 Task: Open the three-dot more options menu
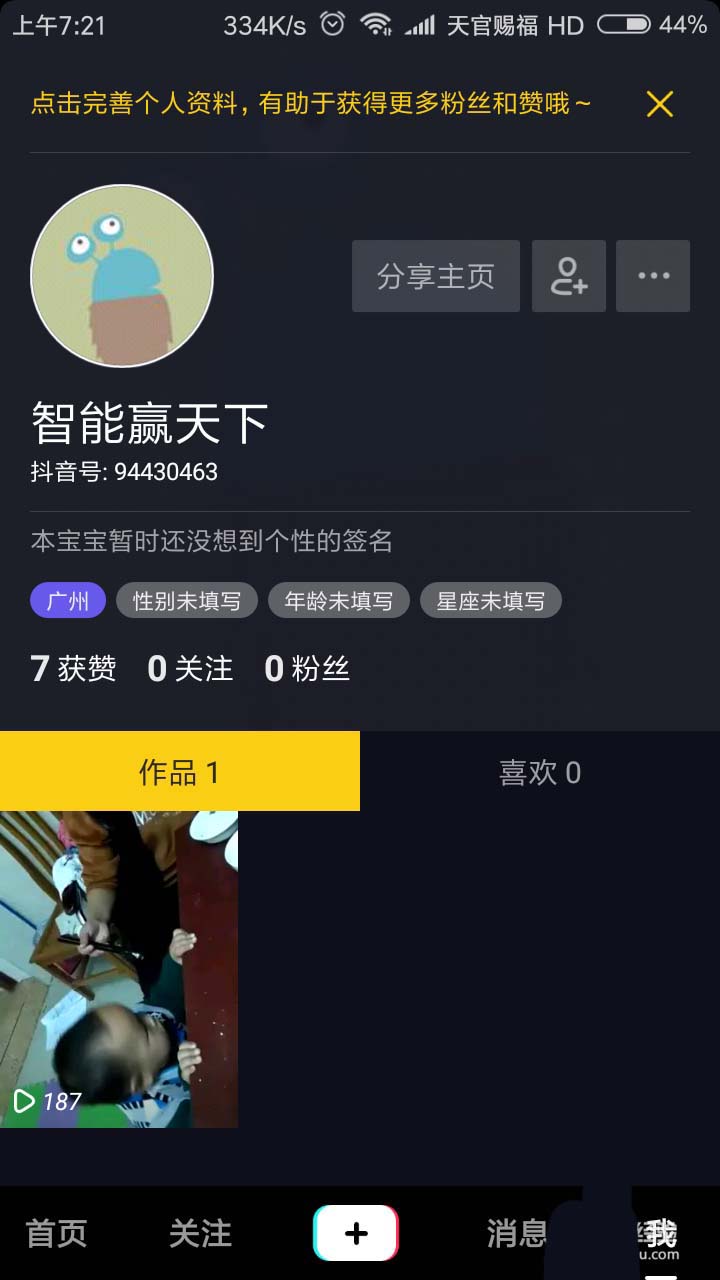(x=653, y=276)
